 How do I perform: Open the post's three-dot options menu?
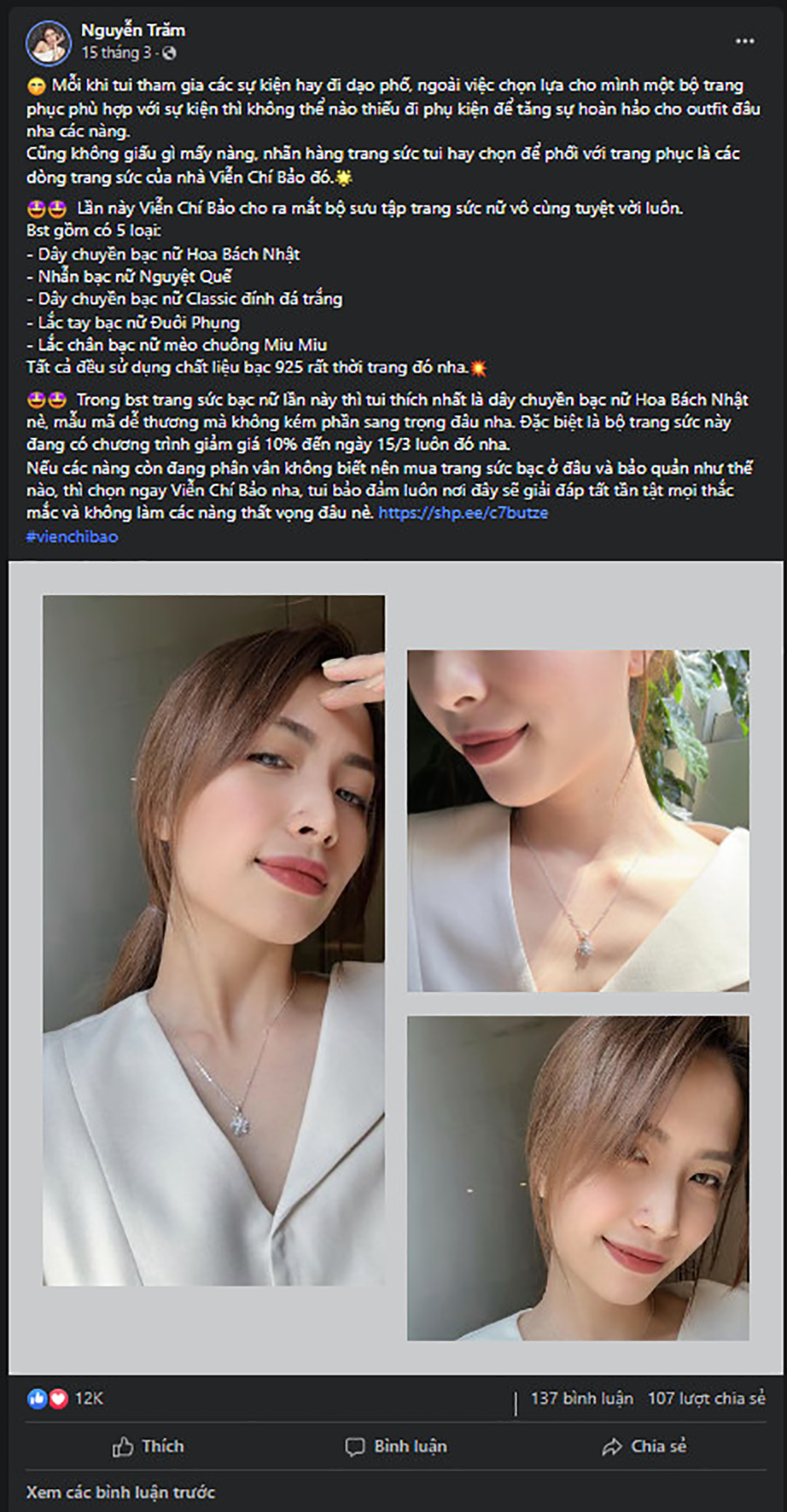(744, 41)
